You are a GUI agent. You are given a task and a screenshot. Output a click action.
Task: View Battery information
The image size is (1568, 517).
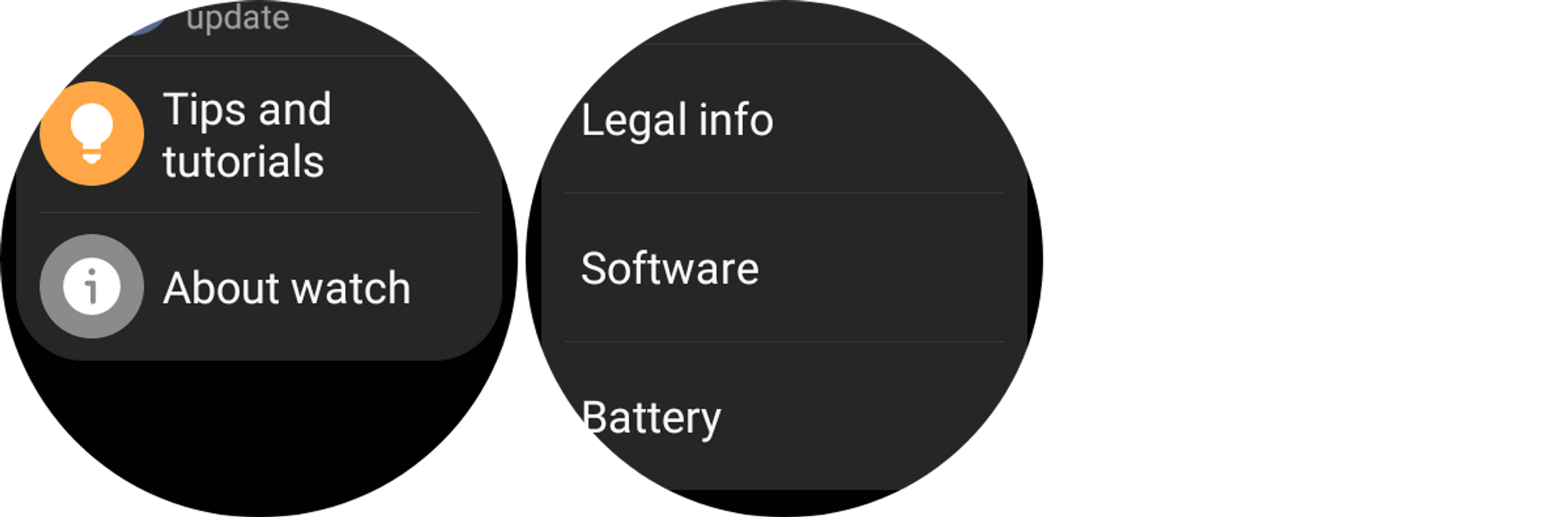point(651,418)
